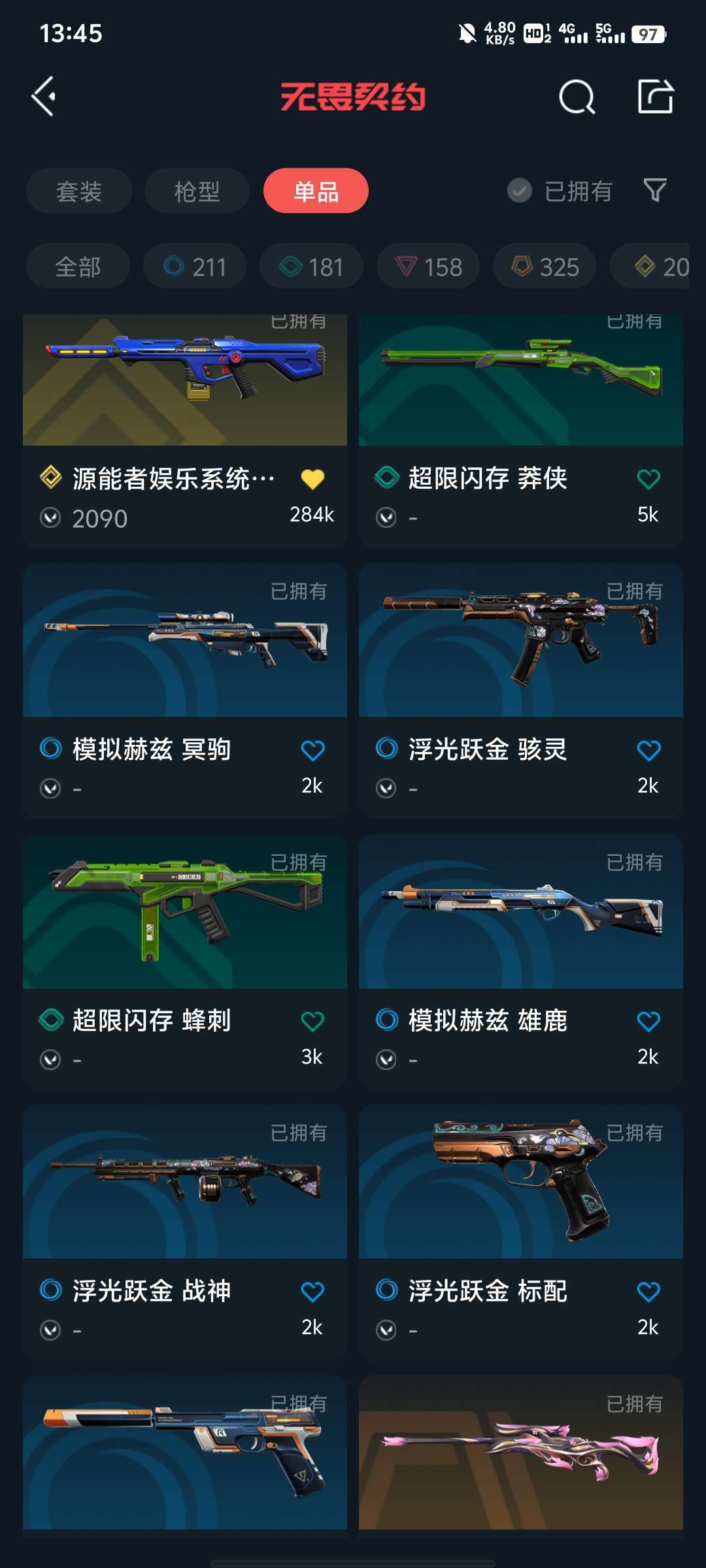Like the 超限闪存 莽侠 skin
The height and width of the screenshot is (1568, 706).
click(x=648, y=479)
